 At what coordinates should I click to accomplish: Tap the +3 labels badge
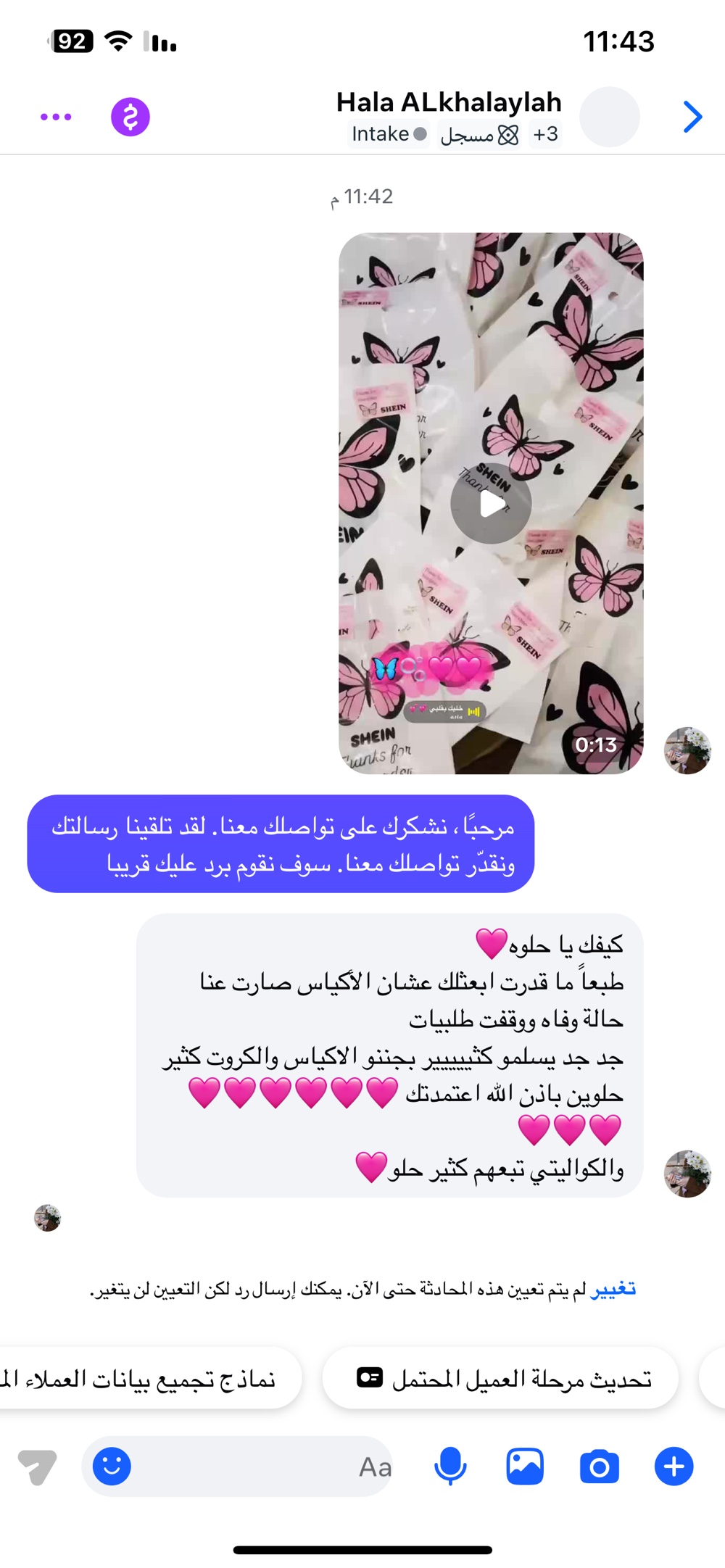coord(545,134)
